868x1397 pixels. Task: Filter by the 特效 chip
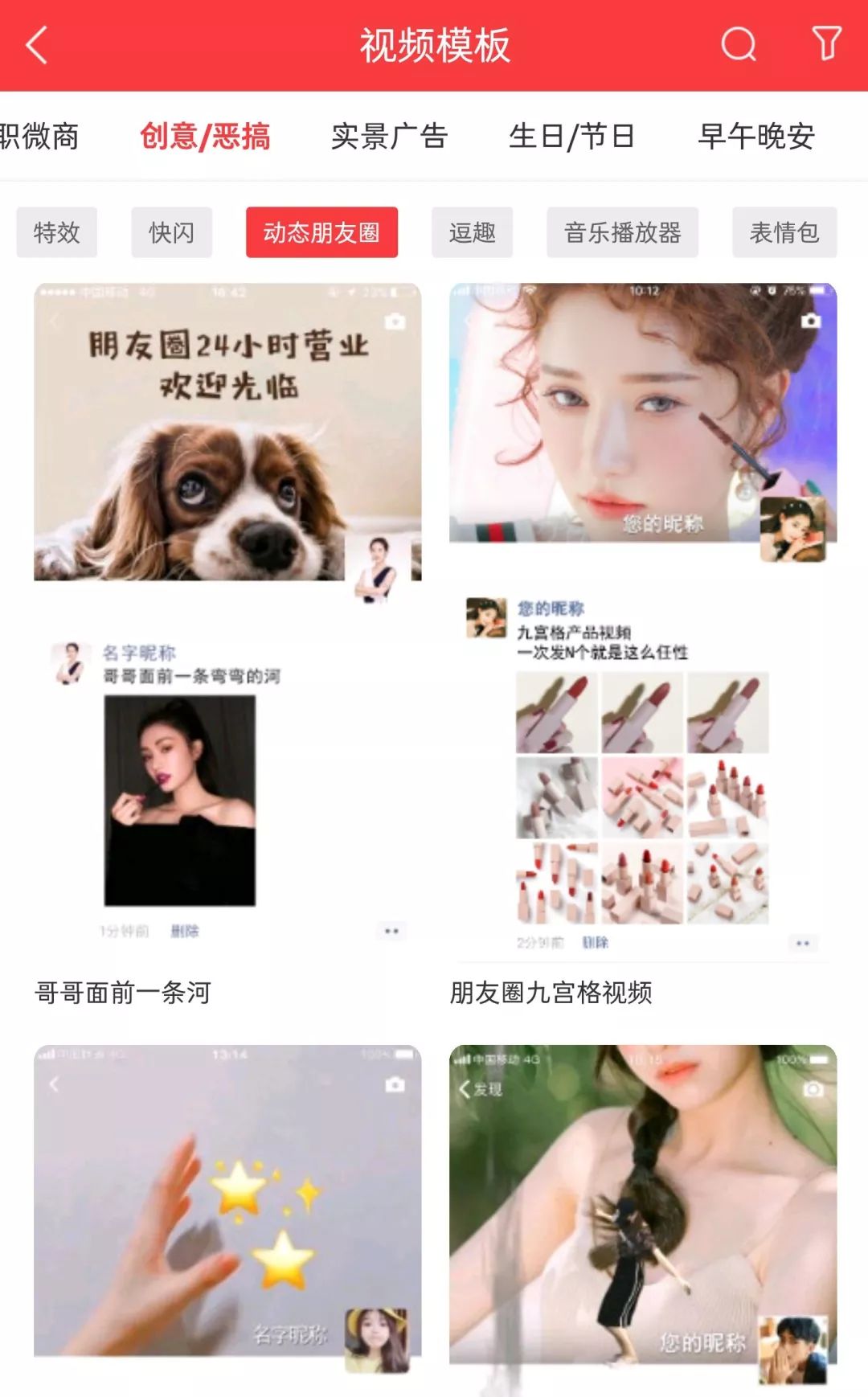tap(56, 232)
